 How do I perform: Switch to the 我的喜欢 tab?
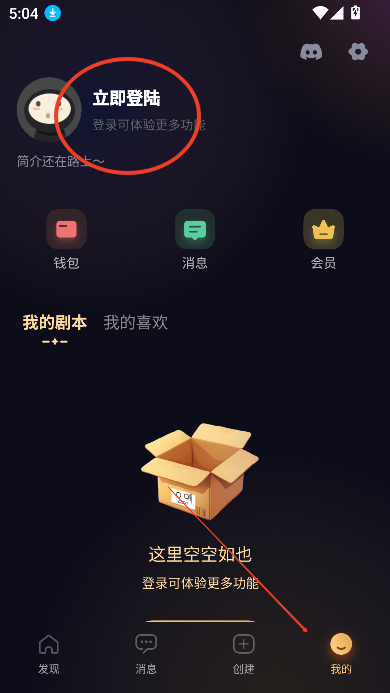[136, 323]
